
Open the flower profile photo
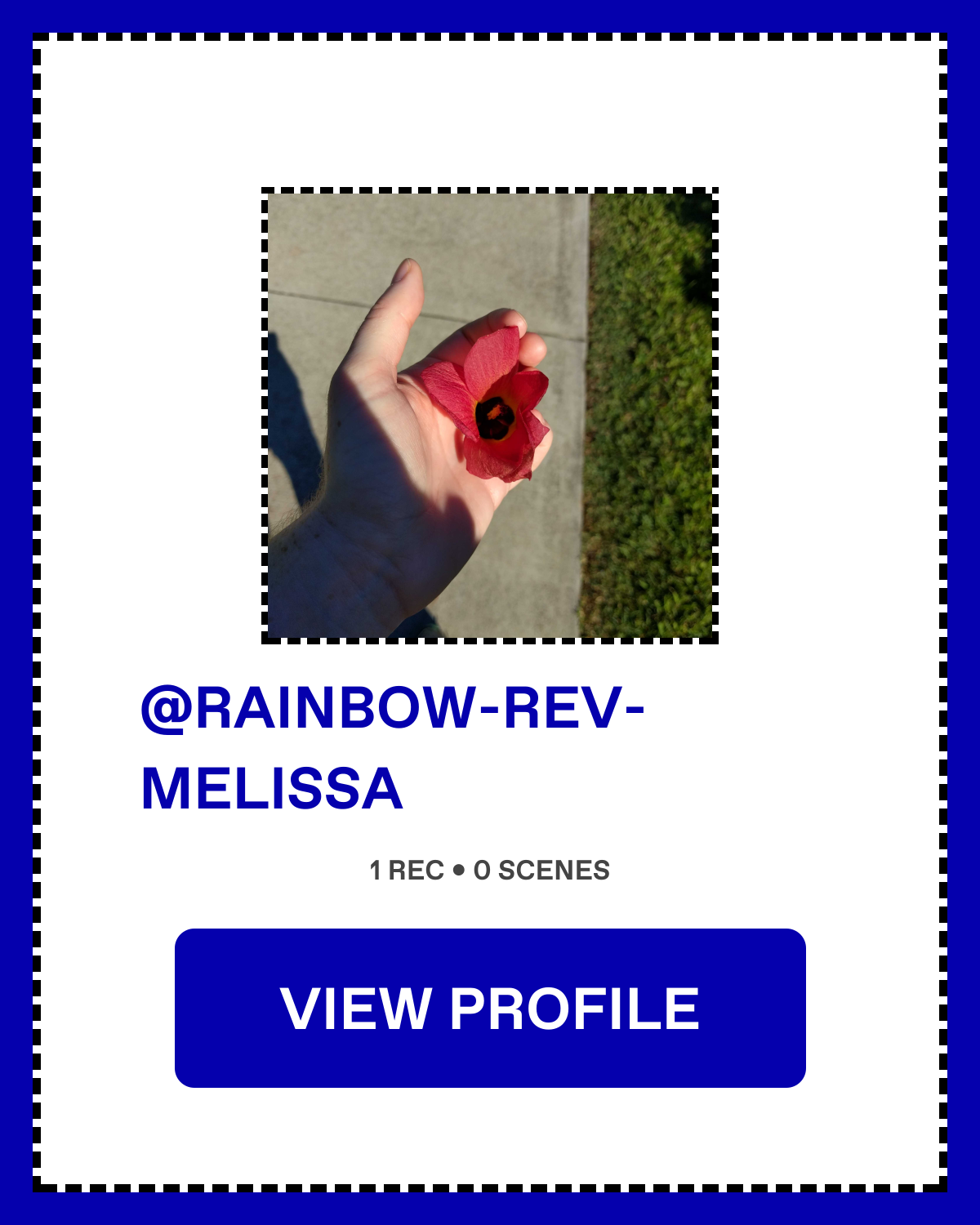490,416
